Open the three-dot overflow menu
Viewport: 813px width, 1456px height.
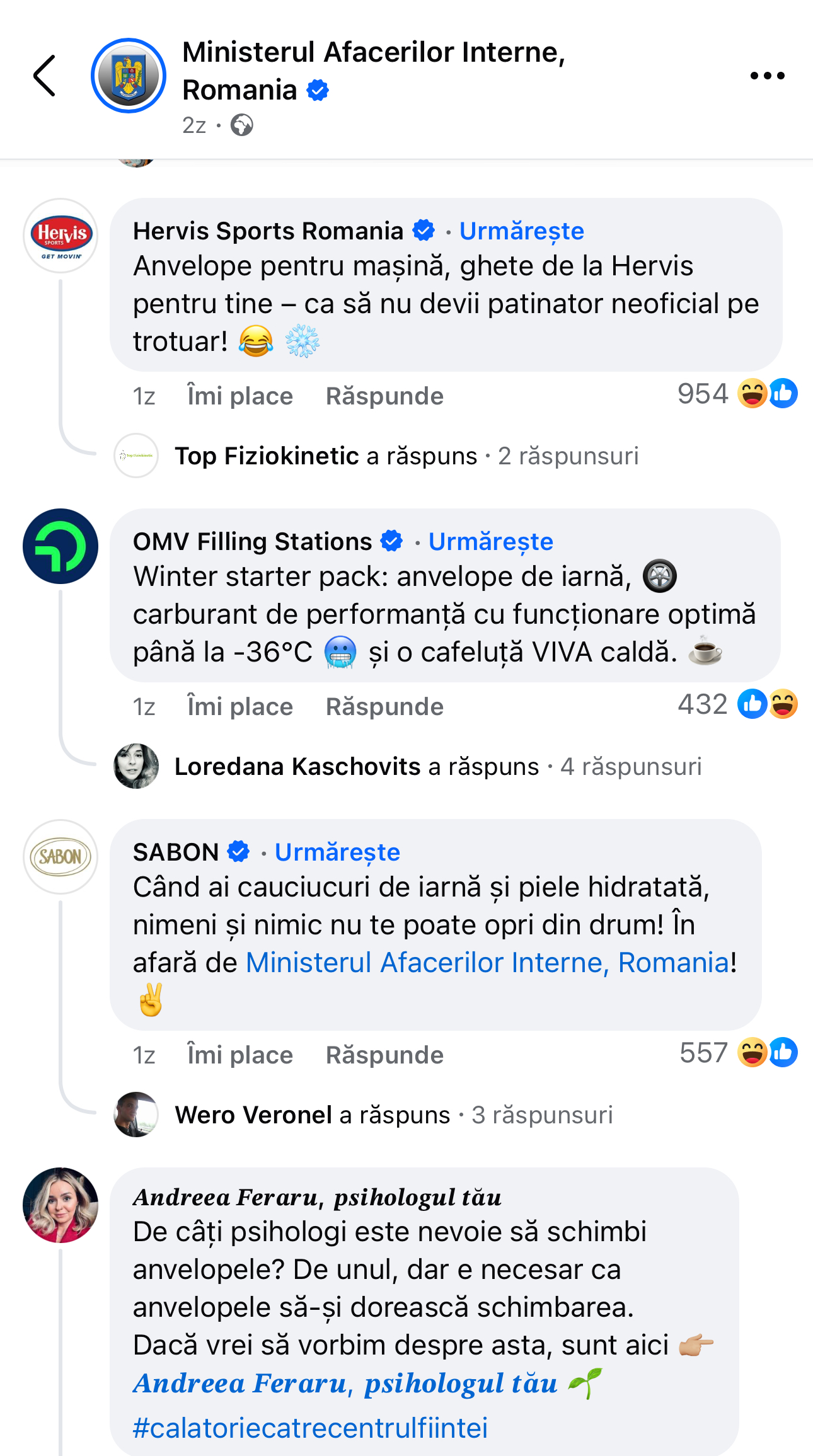pyautogui.click(x=767, y=76)
